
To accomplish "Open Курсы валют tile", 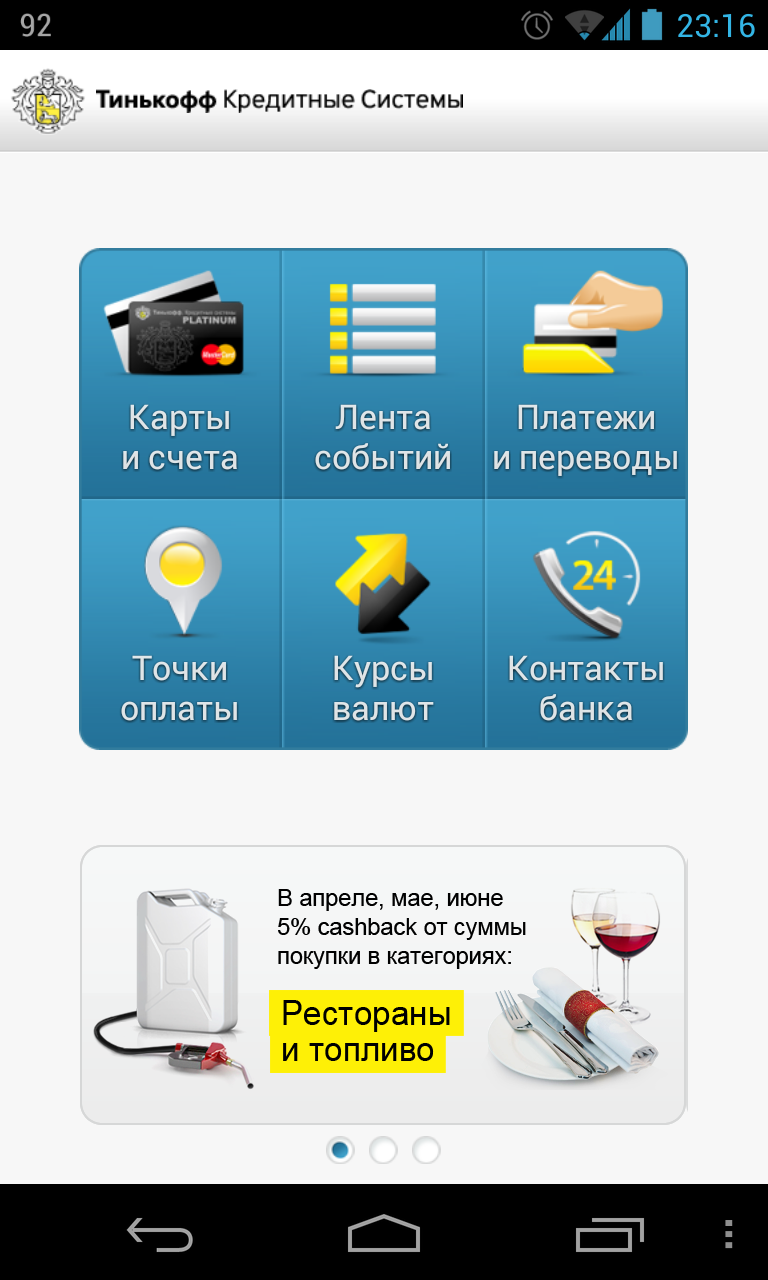I will pos(383,624).
